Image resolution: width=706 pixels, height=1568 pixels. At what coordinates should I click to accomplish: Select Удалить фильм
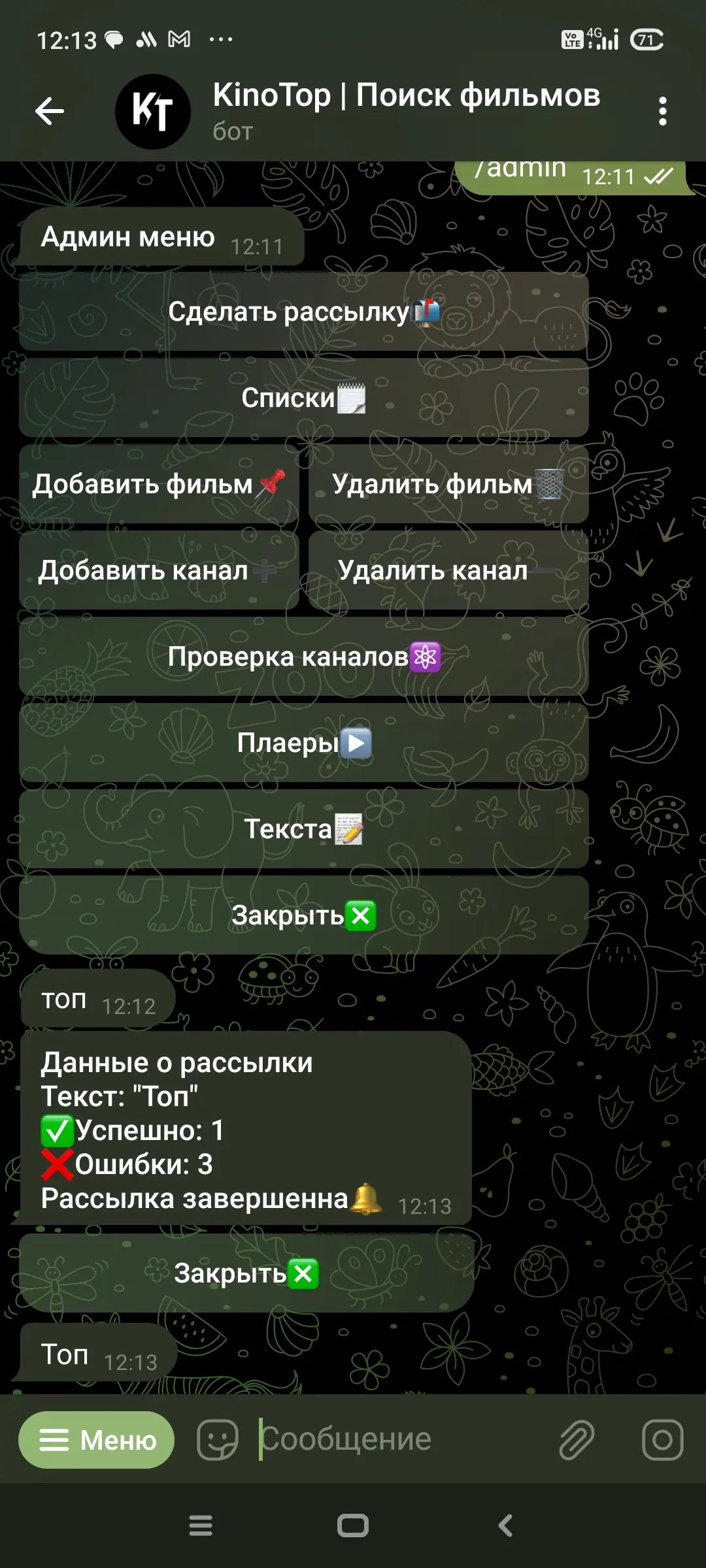coord(448,484)
